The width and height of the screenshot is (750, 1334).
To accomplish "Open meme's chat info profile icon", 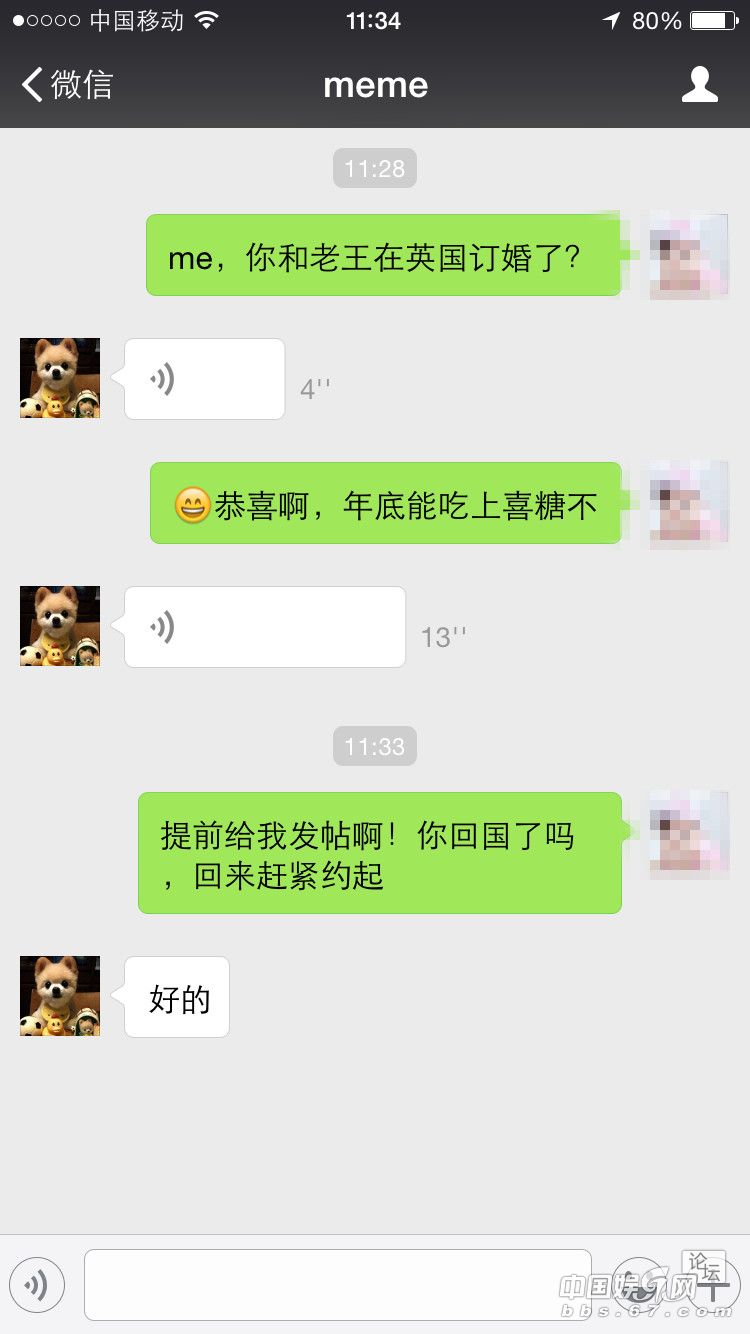I will click(x=699, y=85).
